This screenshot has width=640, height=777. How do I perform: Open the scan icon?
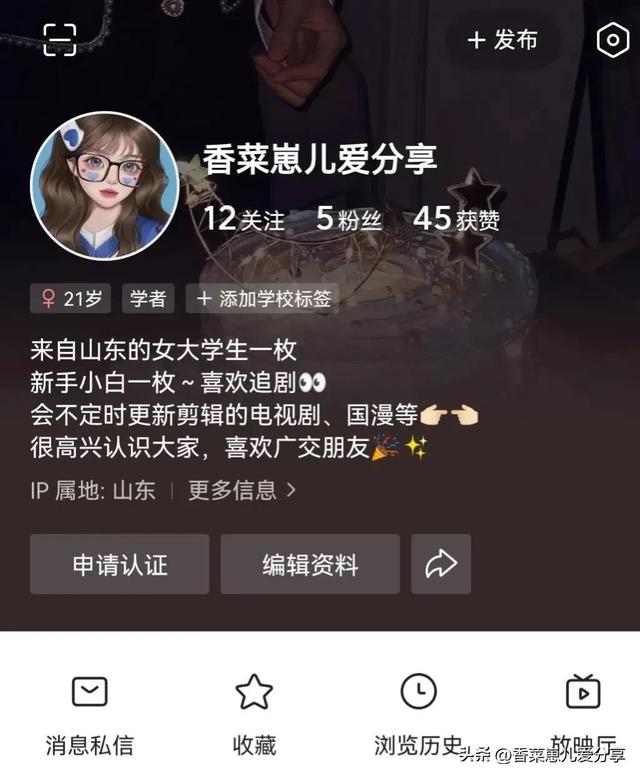(60, 40)
